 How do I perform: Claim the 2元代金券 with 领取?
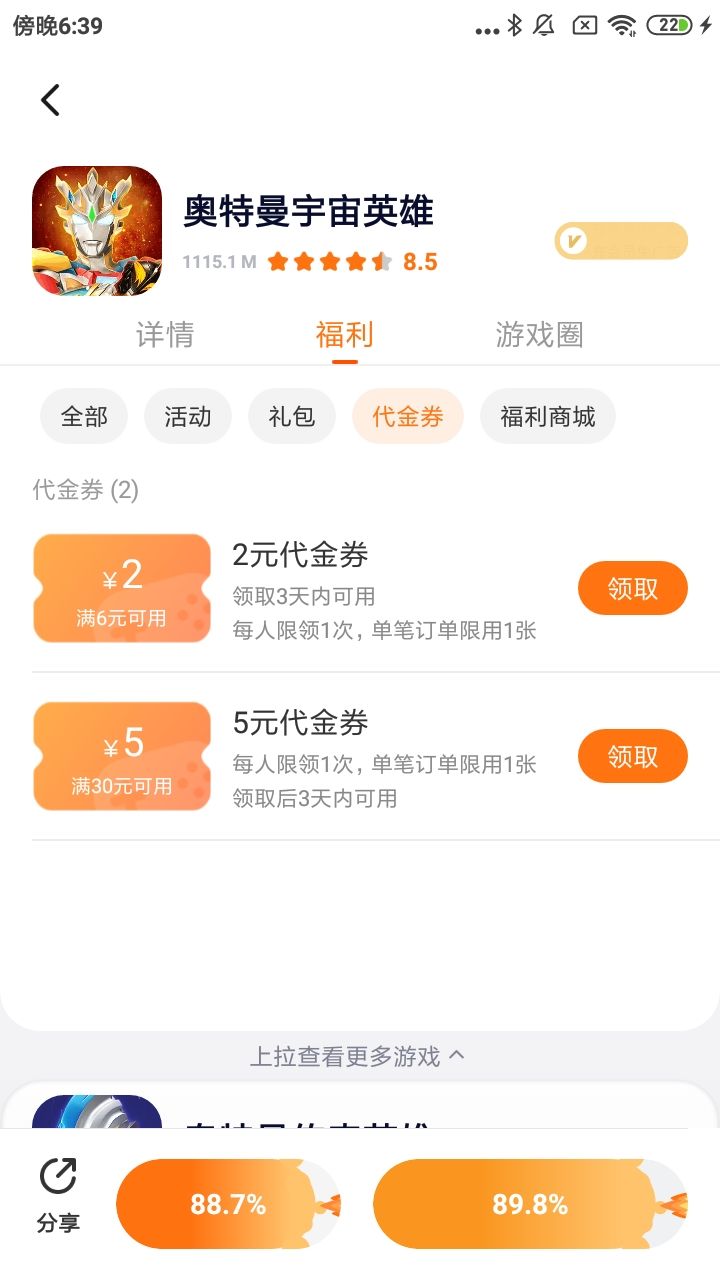632,588
